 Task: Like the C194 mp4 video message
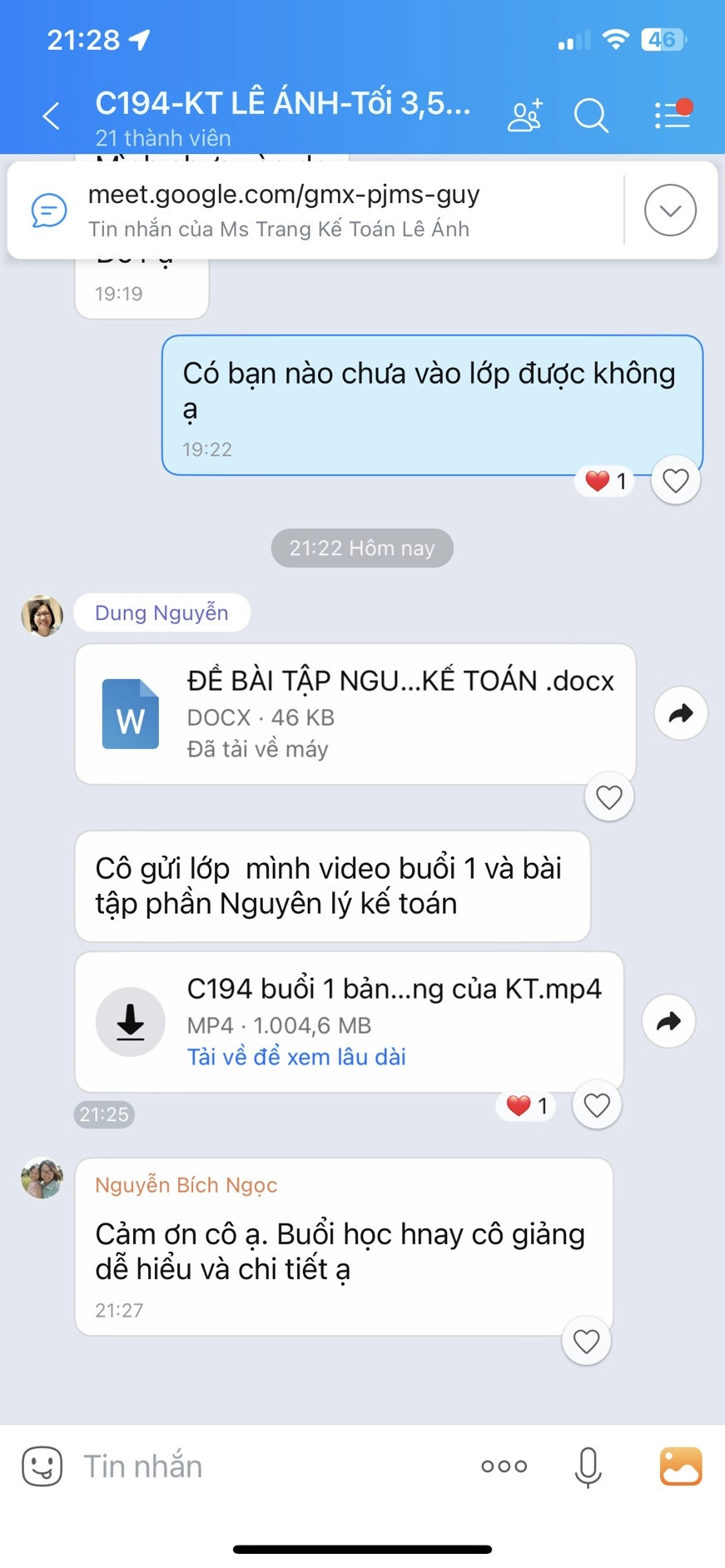(597, 1105)
